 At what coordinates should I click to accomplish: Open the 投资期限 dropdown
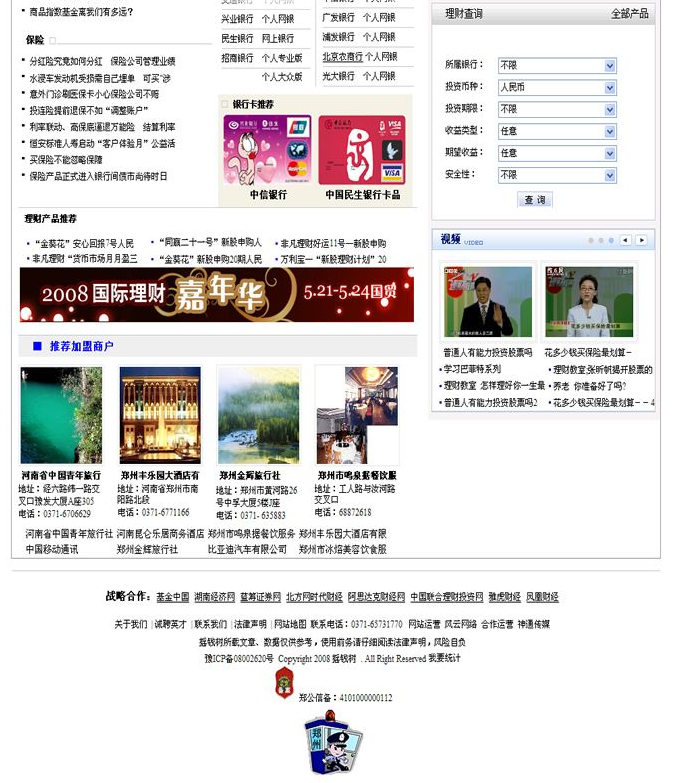click(x=556, y=109)
